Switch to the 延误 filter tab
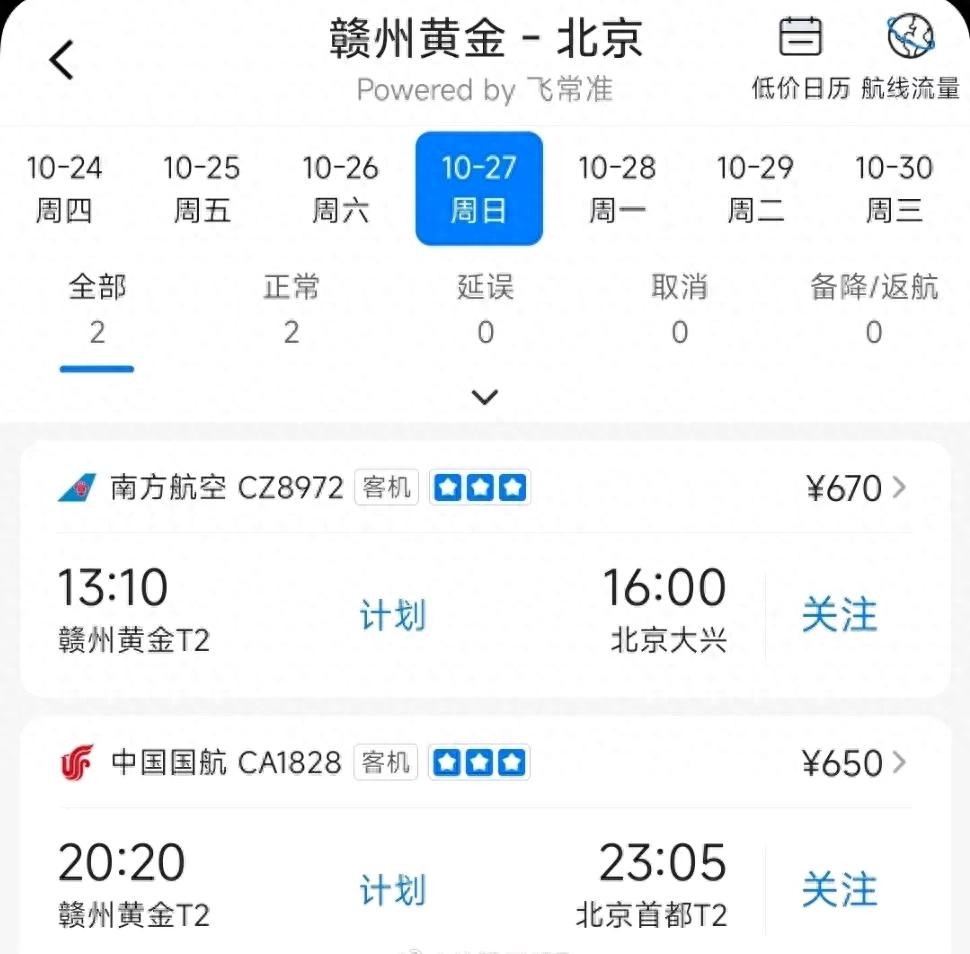The image size is (970, 954). (x=485, y=308)
